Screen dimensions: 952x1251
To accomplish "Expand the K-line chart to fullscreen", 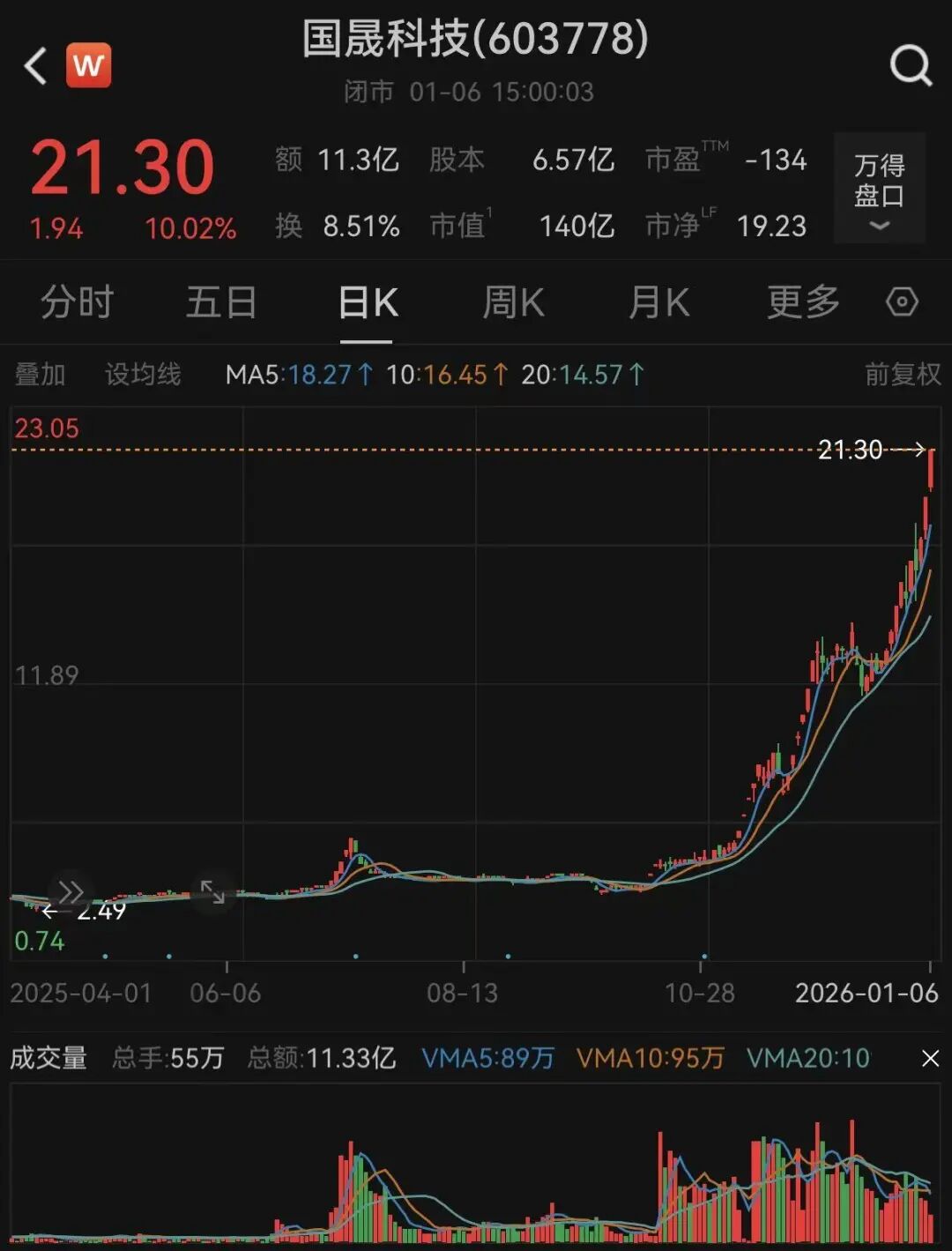I will point(212,892).
